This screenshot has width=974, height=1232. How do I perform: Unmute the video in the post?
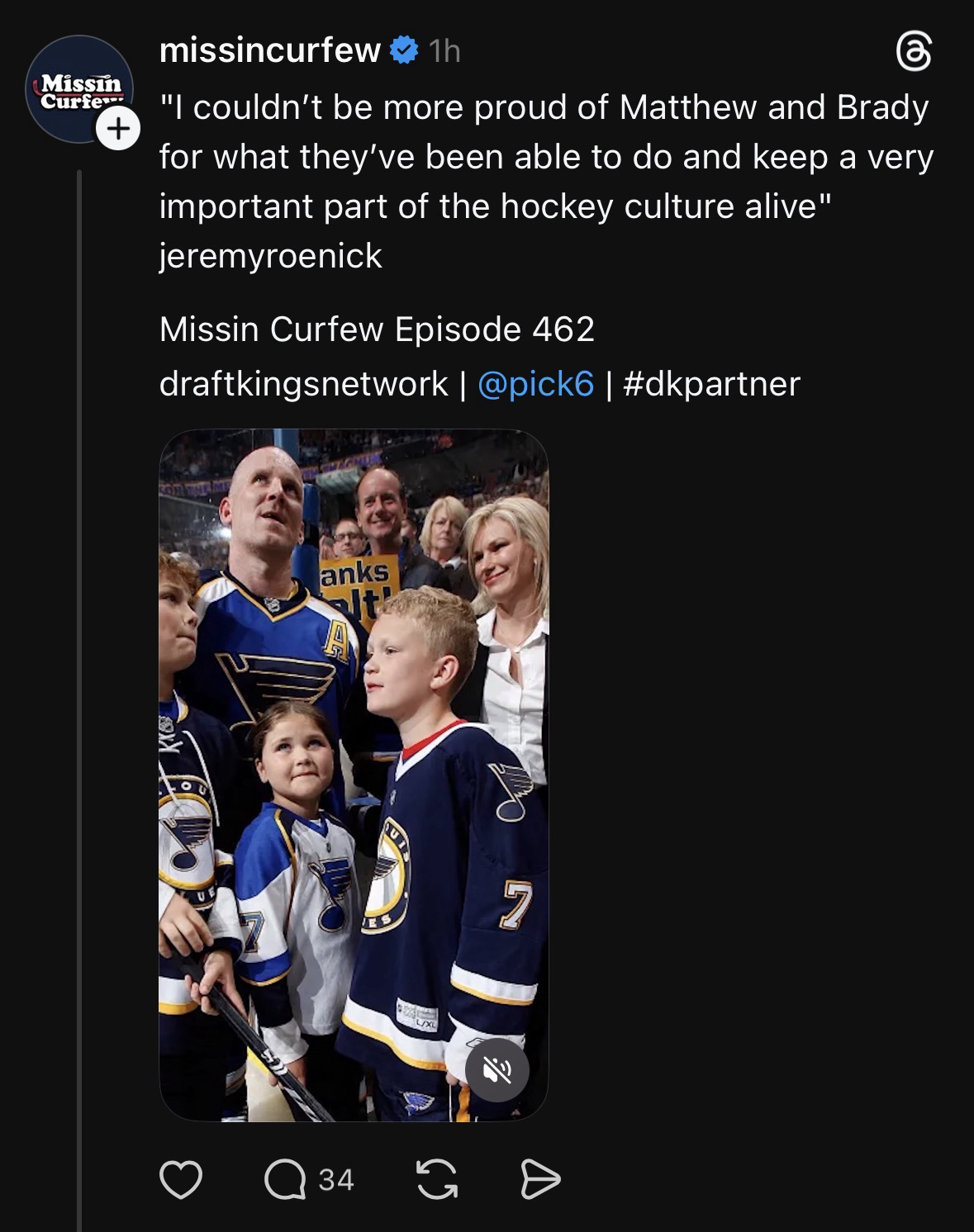[497, 1071]
